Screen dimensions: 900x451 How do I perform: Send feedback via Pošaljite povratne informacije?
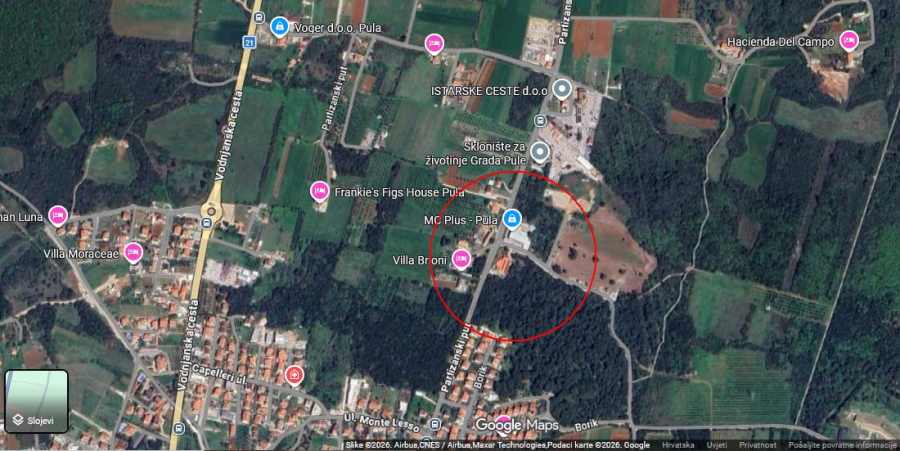tap(842, 445)
